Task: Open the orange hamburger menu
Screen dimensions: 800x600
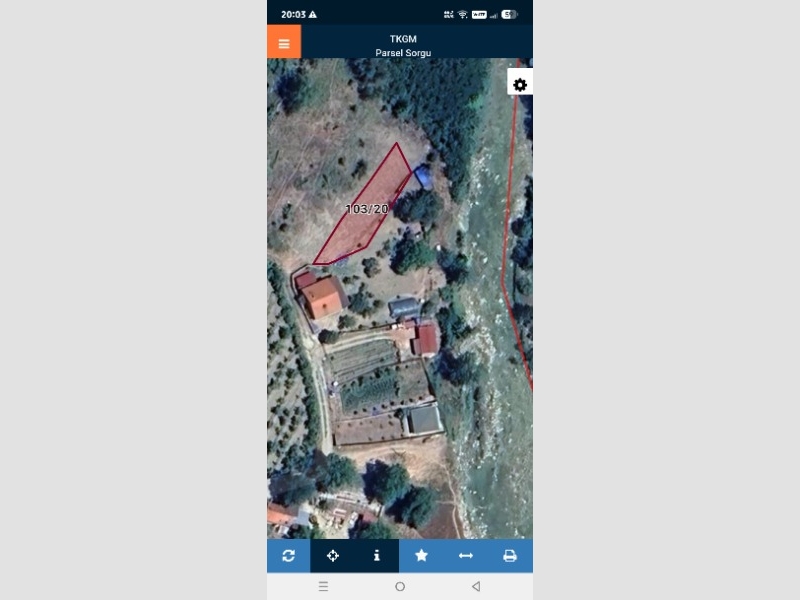Action: pos(284,43)
